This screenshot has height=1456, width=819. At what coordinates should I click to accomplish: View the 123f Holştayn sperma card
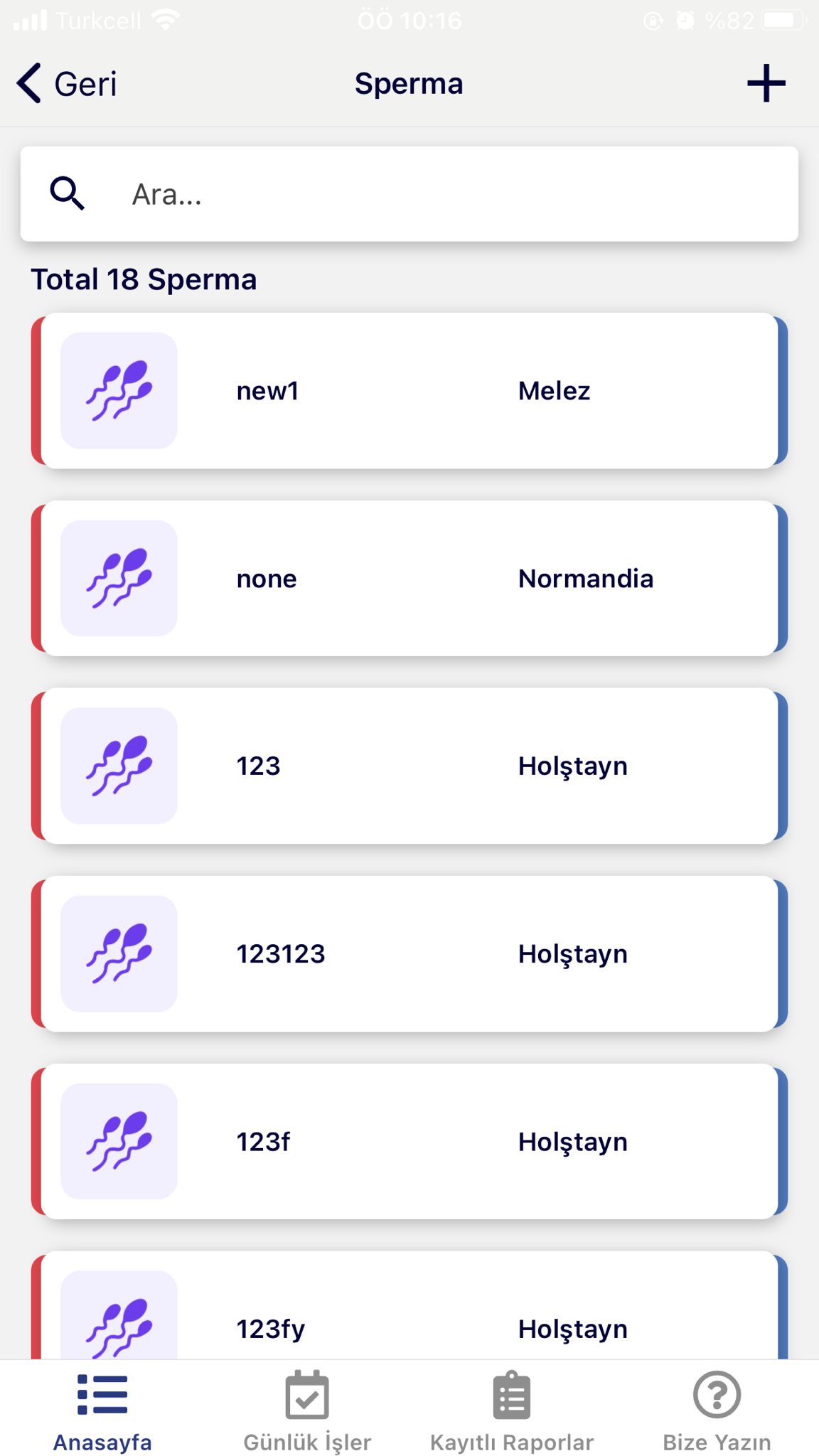pos(409,1141)
